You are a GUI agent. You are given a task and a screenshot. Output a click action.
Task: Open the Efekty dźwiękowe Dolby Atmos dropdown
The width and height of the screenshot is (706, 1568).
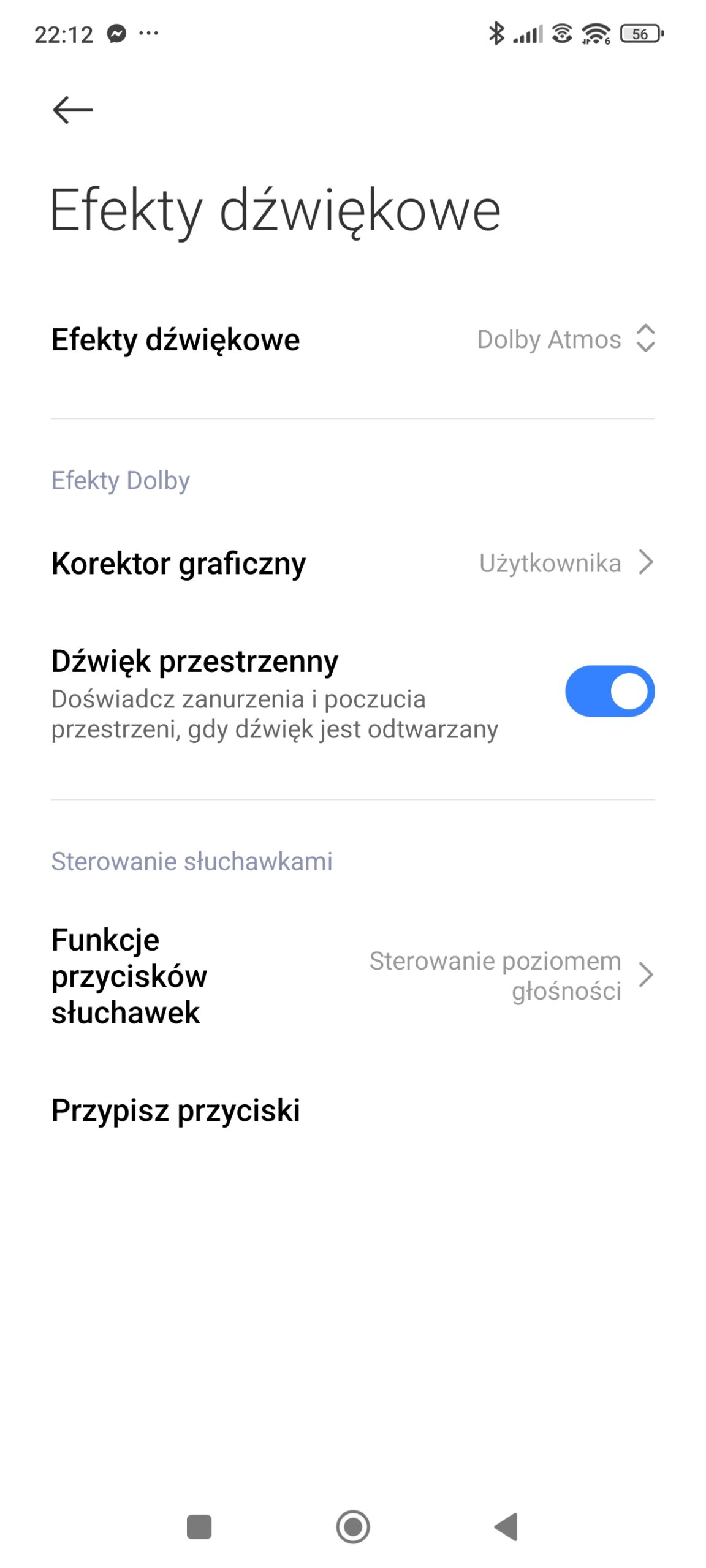click(565, 339)
